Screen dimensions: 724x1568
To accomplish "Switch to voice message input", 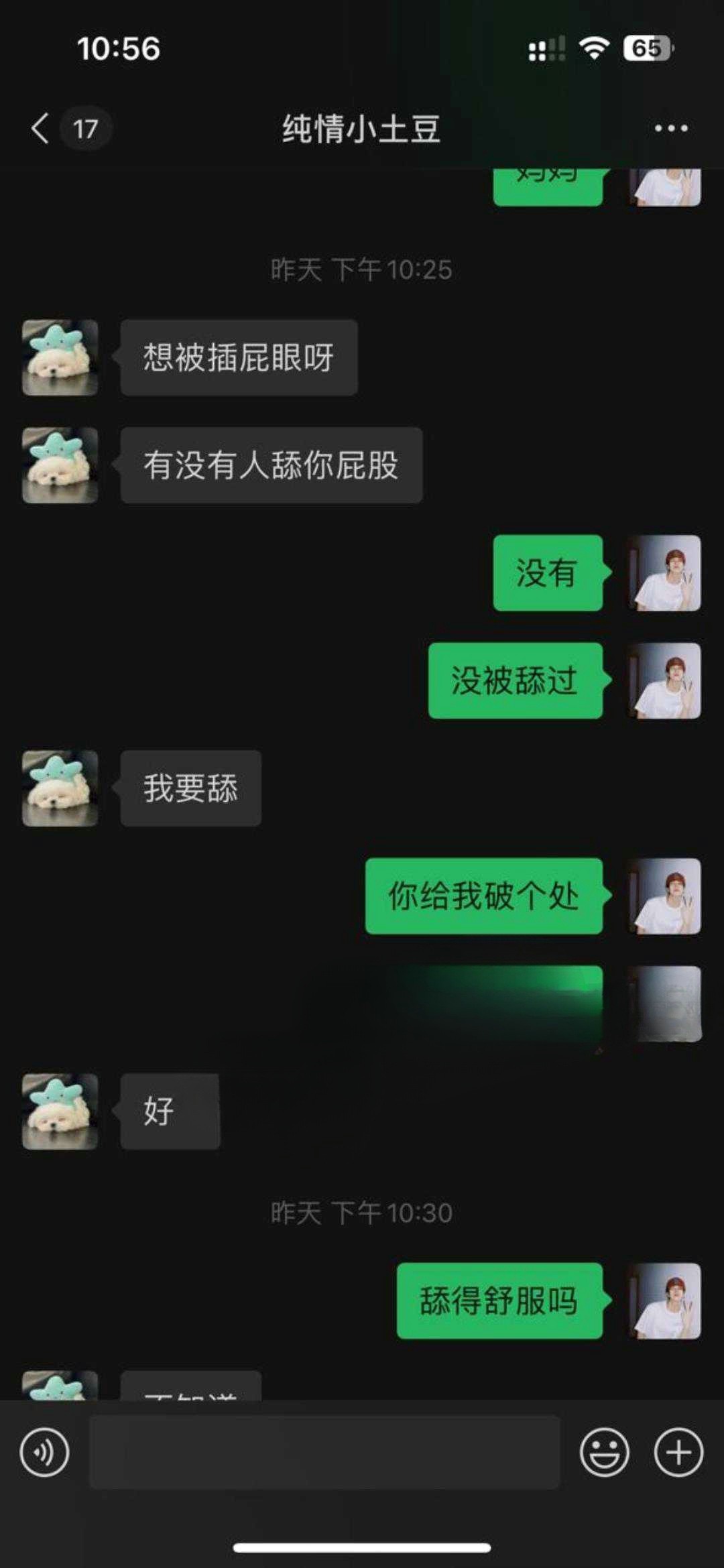I will (44, 1452).
